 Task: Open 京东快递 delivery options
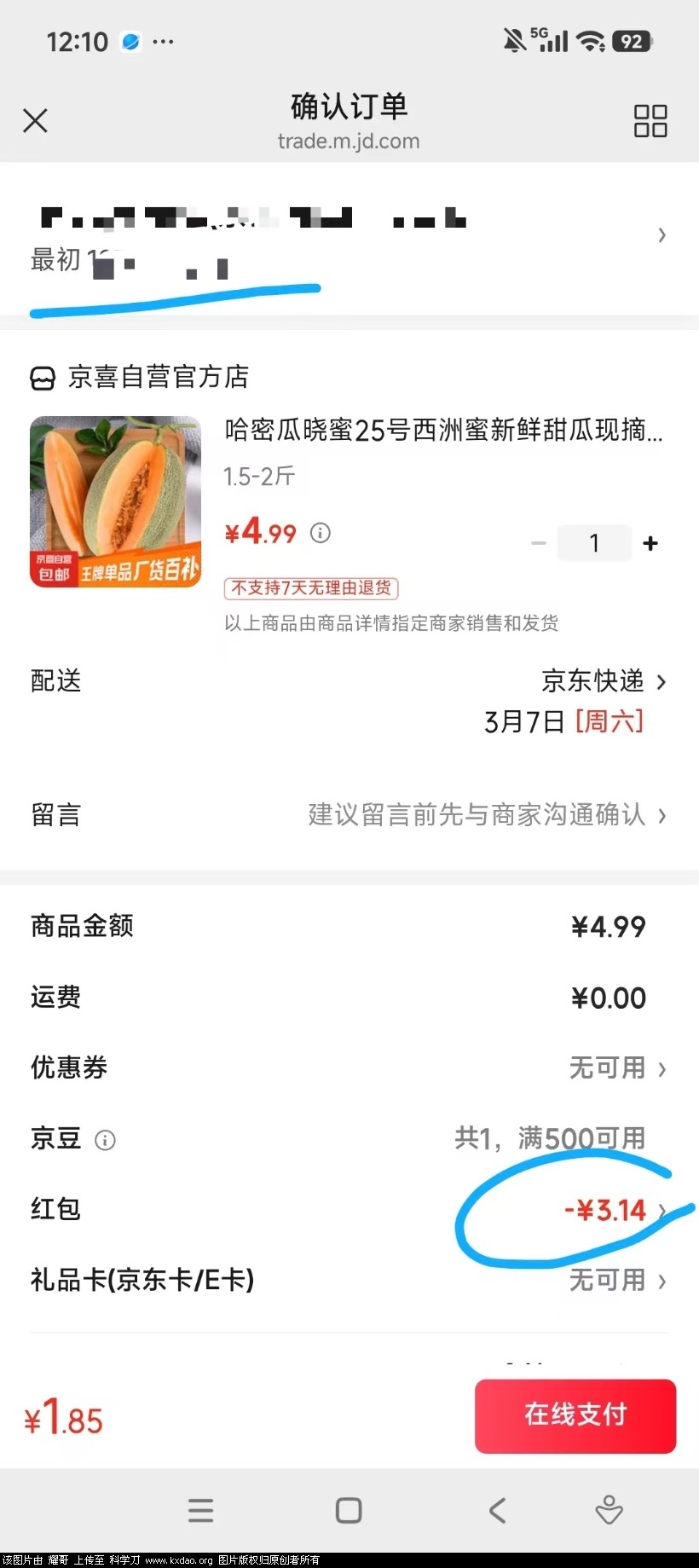click(604, 680)
